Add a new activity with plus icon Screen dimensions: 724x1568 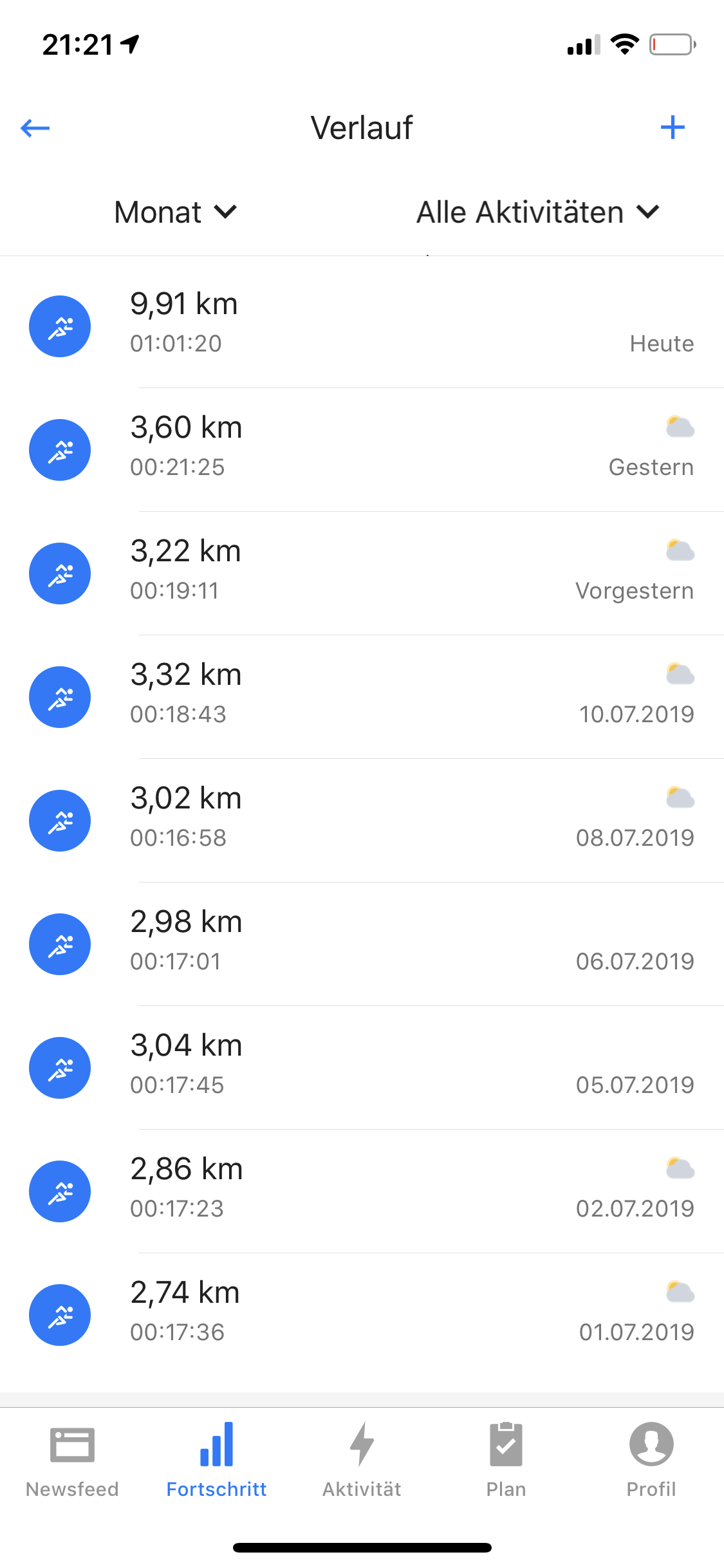tap(673, 127)
